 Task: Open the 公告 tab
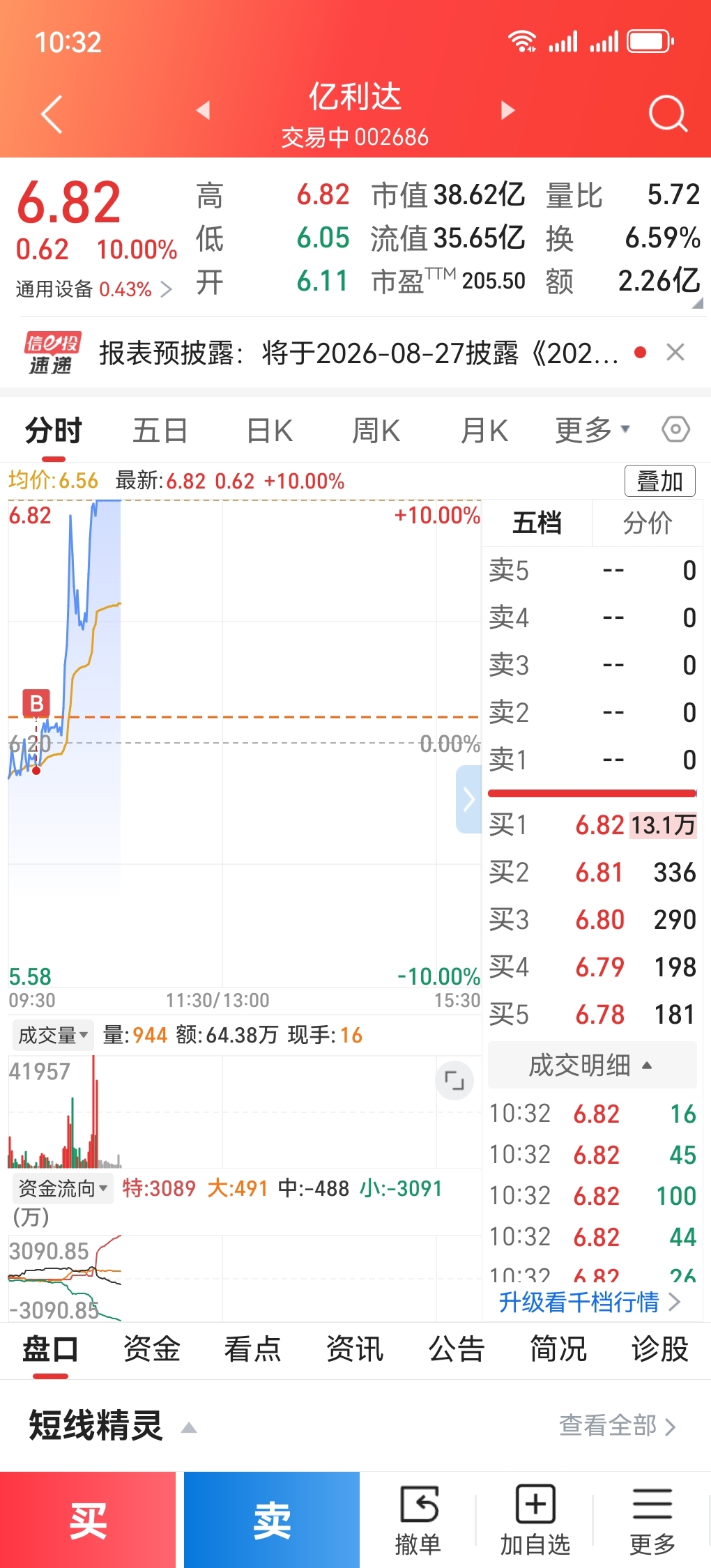[457, 1348]
